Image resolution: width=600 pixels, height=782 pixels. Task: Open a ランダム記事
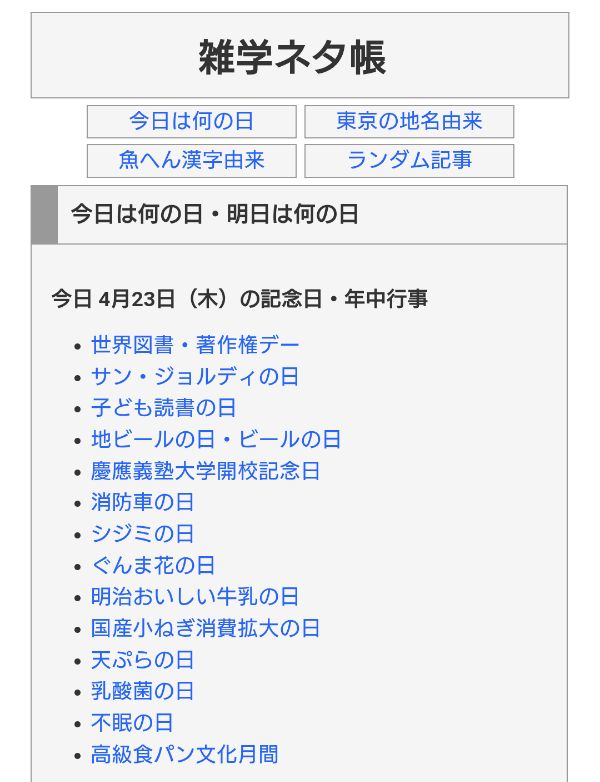409,161
